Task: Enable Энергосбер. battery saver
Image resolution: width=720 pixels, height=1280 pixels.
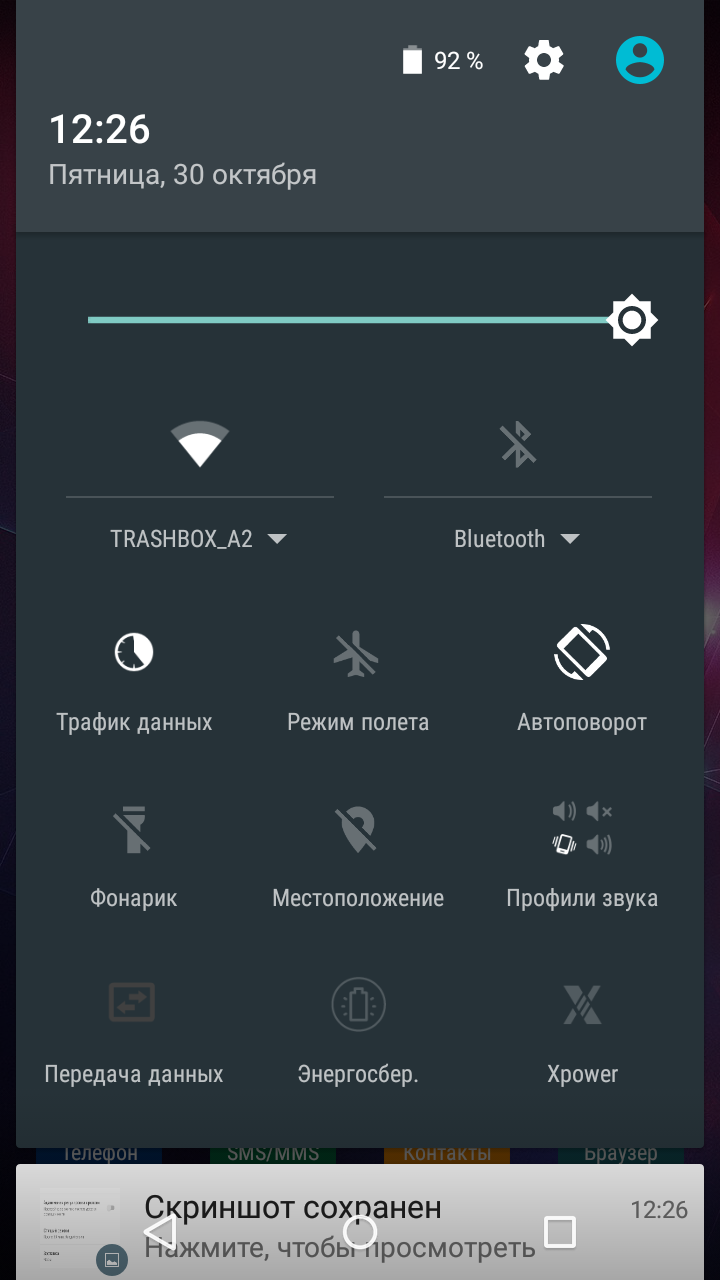Action: click(358, 1032)
